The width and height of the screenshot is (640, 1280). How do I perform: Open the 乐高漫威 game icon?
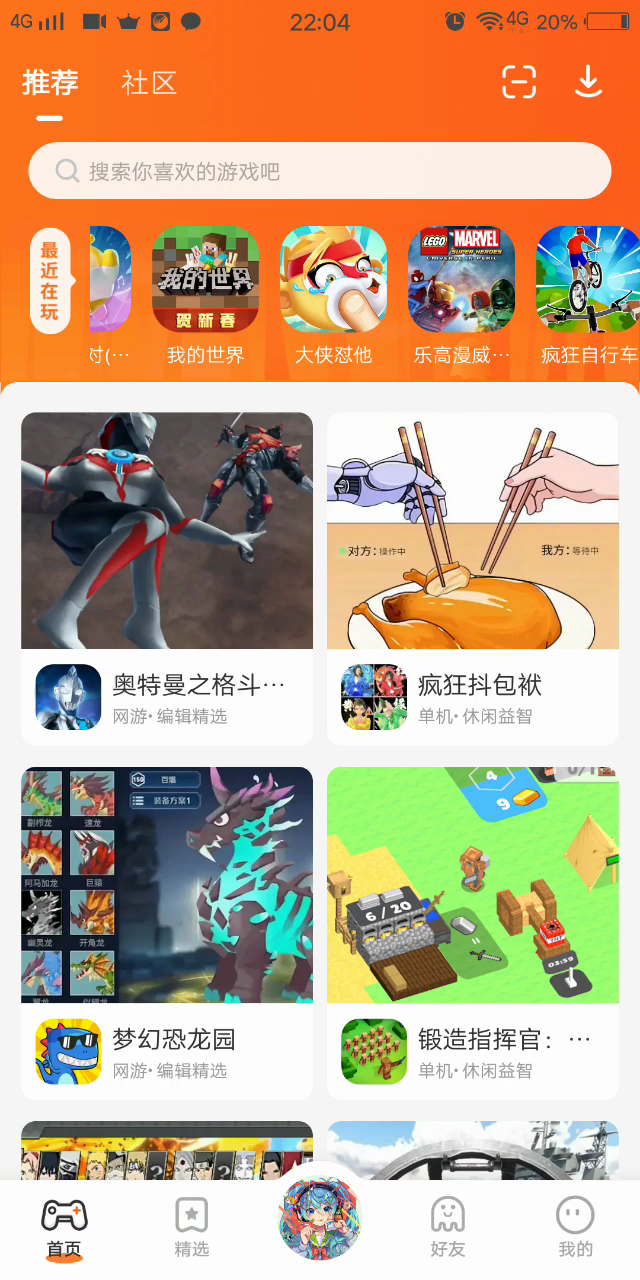(461, 280)
